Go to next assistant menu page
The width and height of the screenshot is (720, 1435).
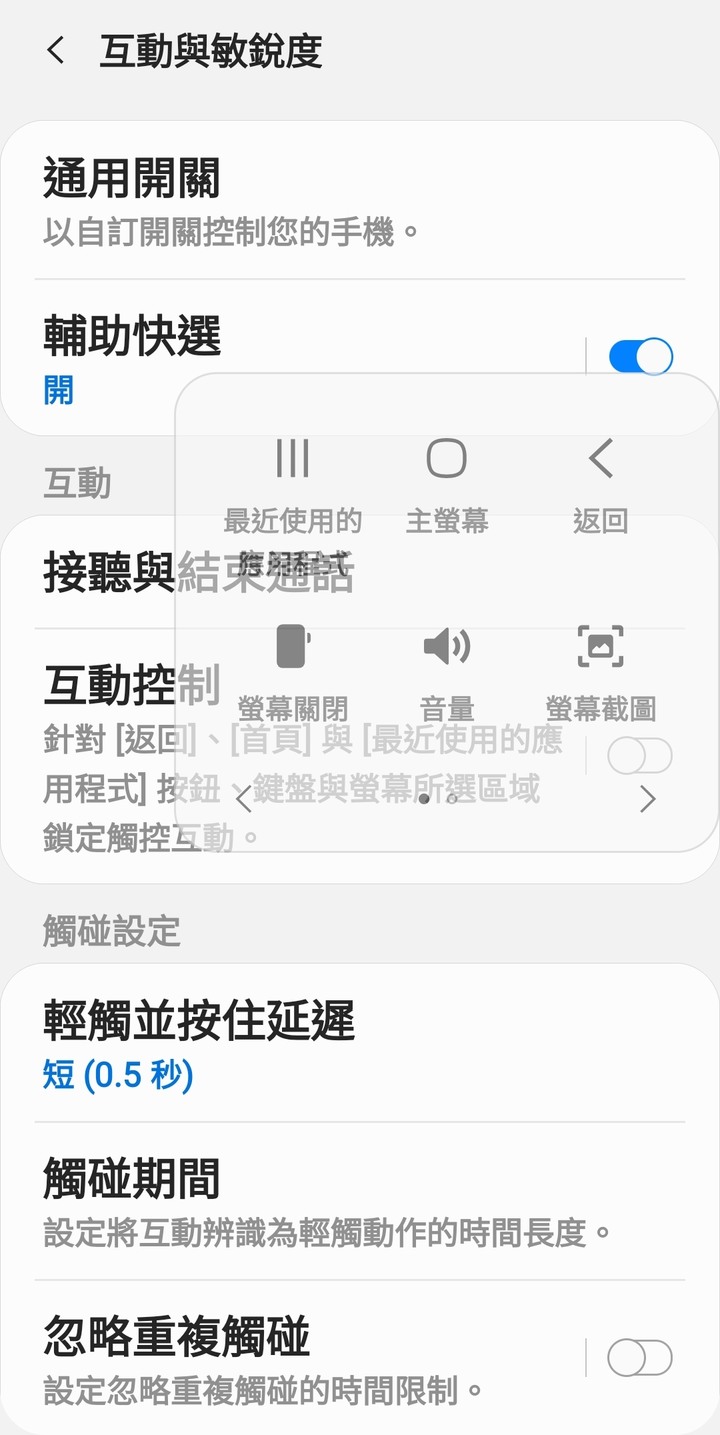647,799
